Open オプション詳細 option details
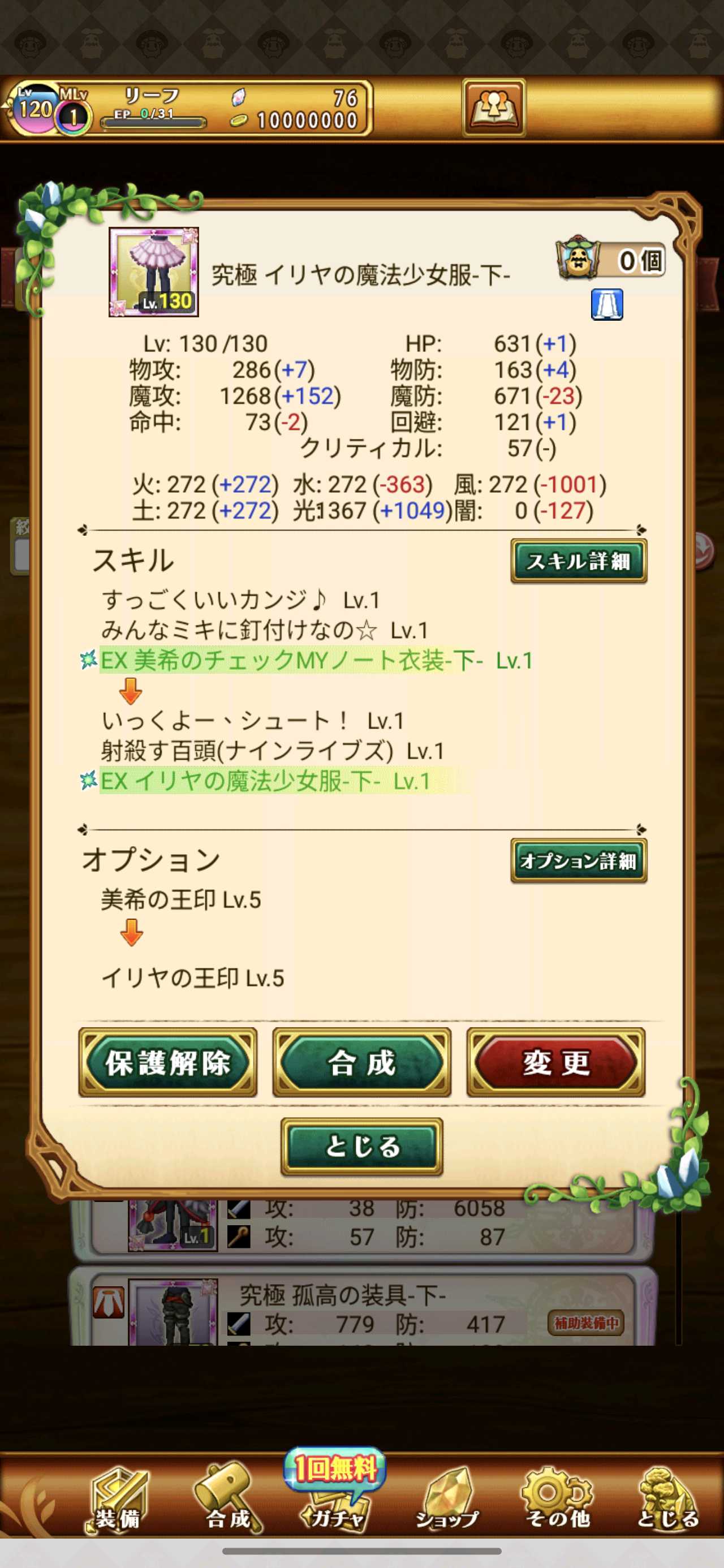Screen dimensions: 724x1568 point(578,860)
